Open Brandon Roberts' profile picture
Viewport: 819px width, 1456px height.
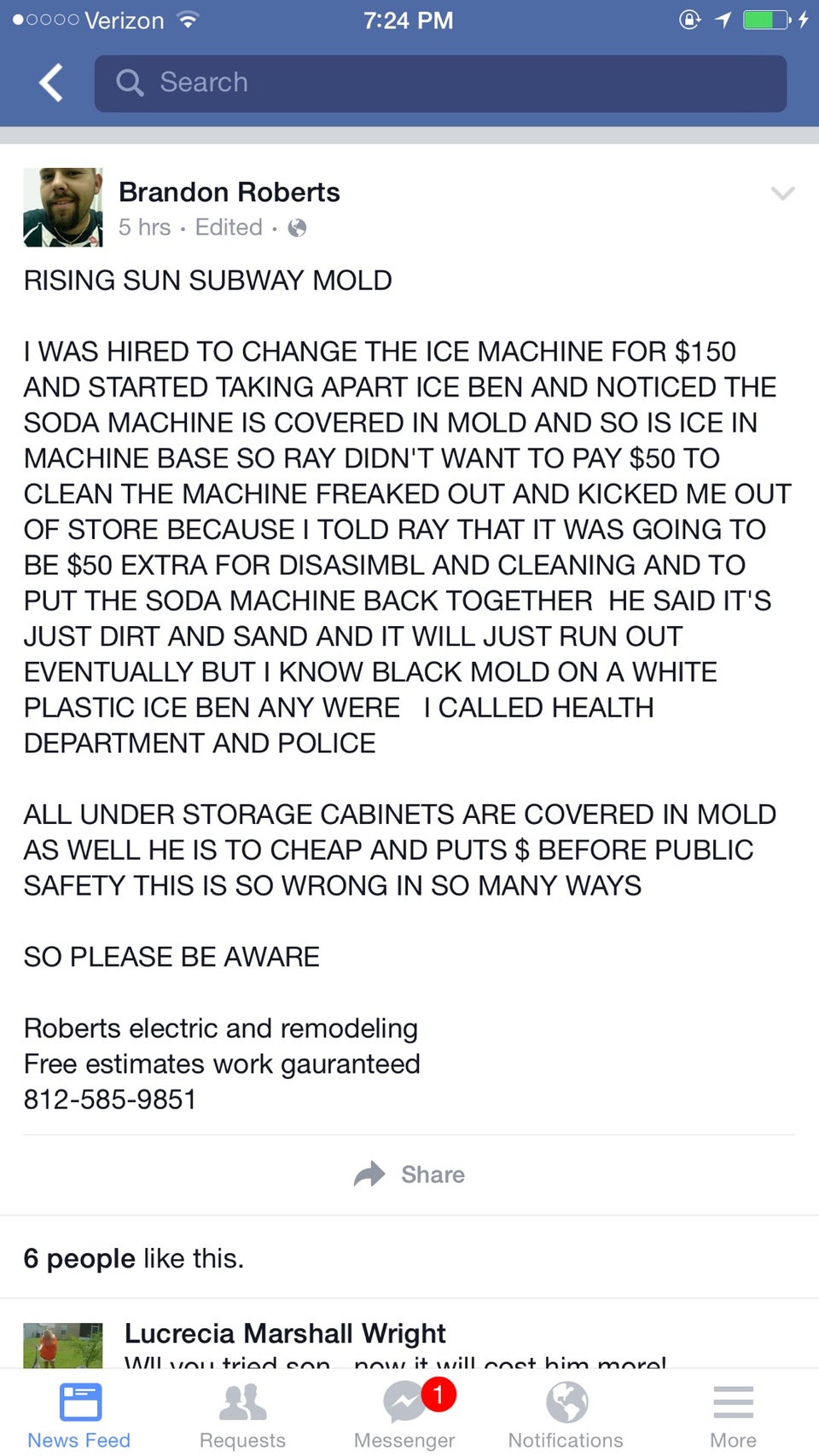[x=63, y=207]
